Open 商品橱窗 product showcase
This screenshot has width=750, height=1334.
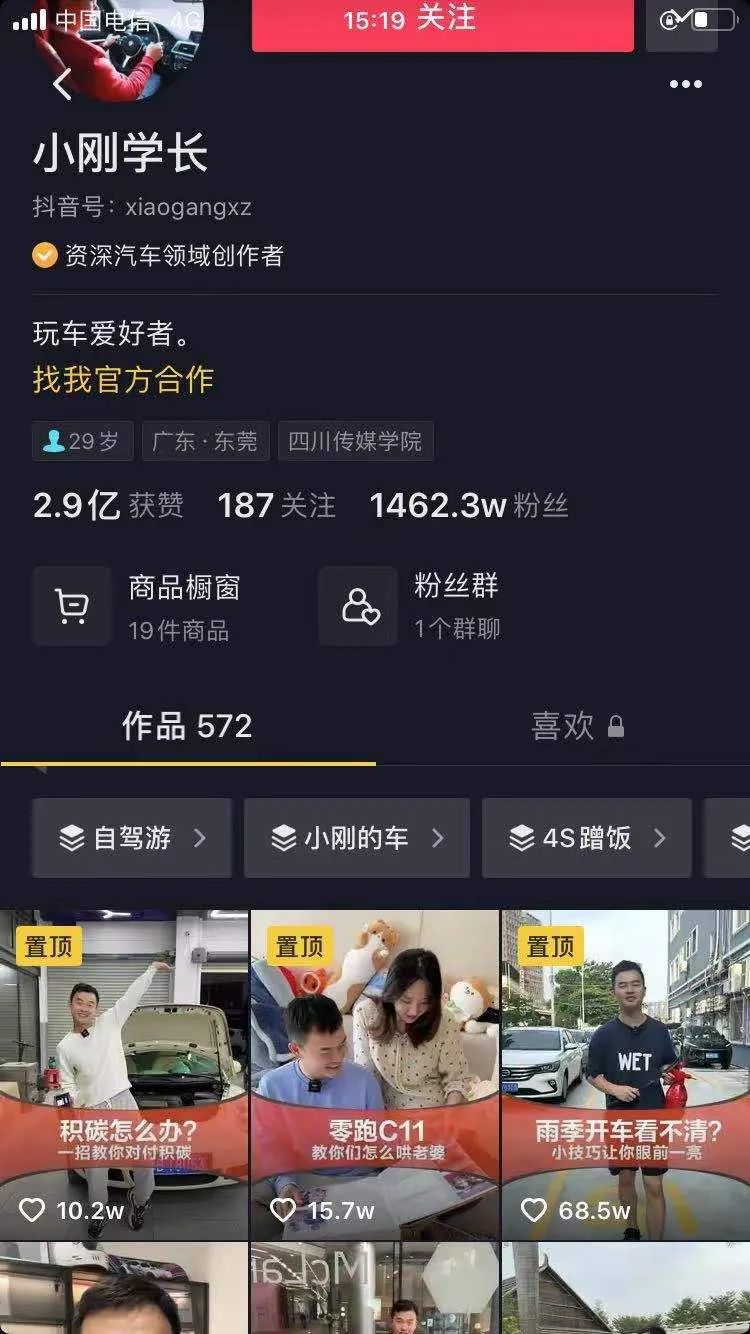pyautogui.click(x=140, y=607)
